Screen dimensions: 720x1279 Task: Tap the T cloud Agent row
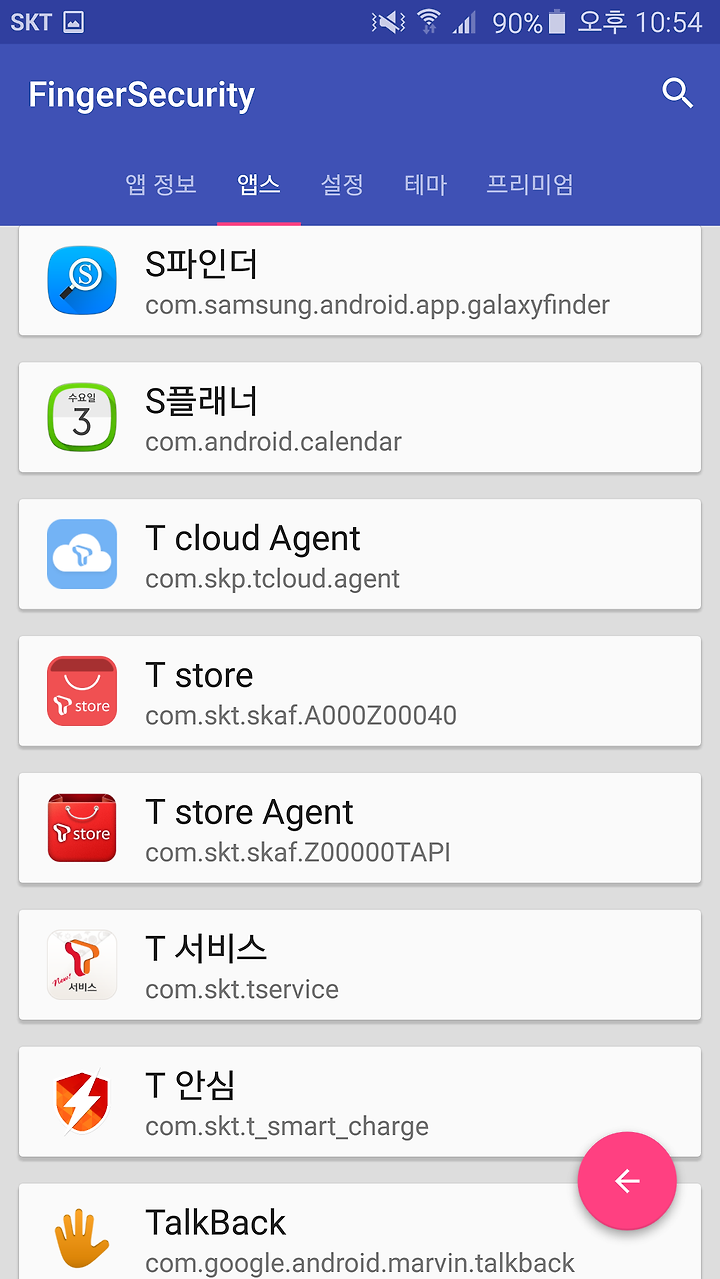(x=360, y=554)
